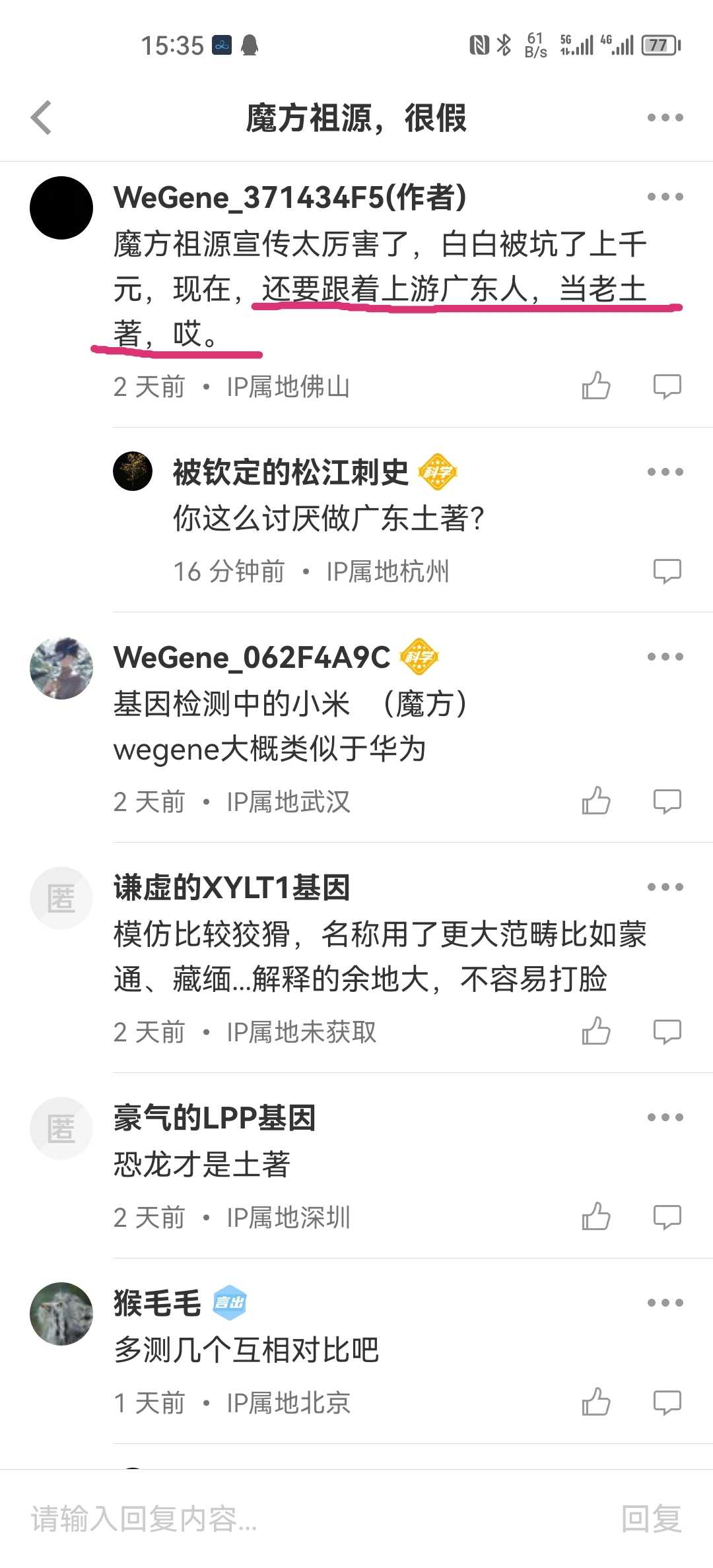Like 谦虚的XYLT1基因's comment
This screenshot has height=1568, width=713.
click(596, 1031)
